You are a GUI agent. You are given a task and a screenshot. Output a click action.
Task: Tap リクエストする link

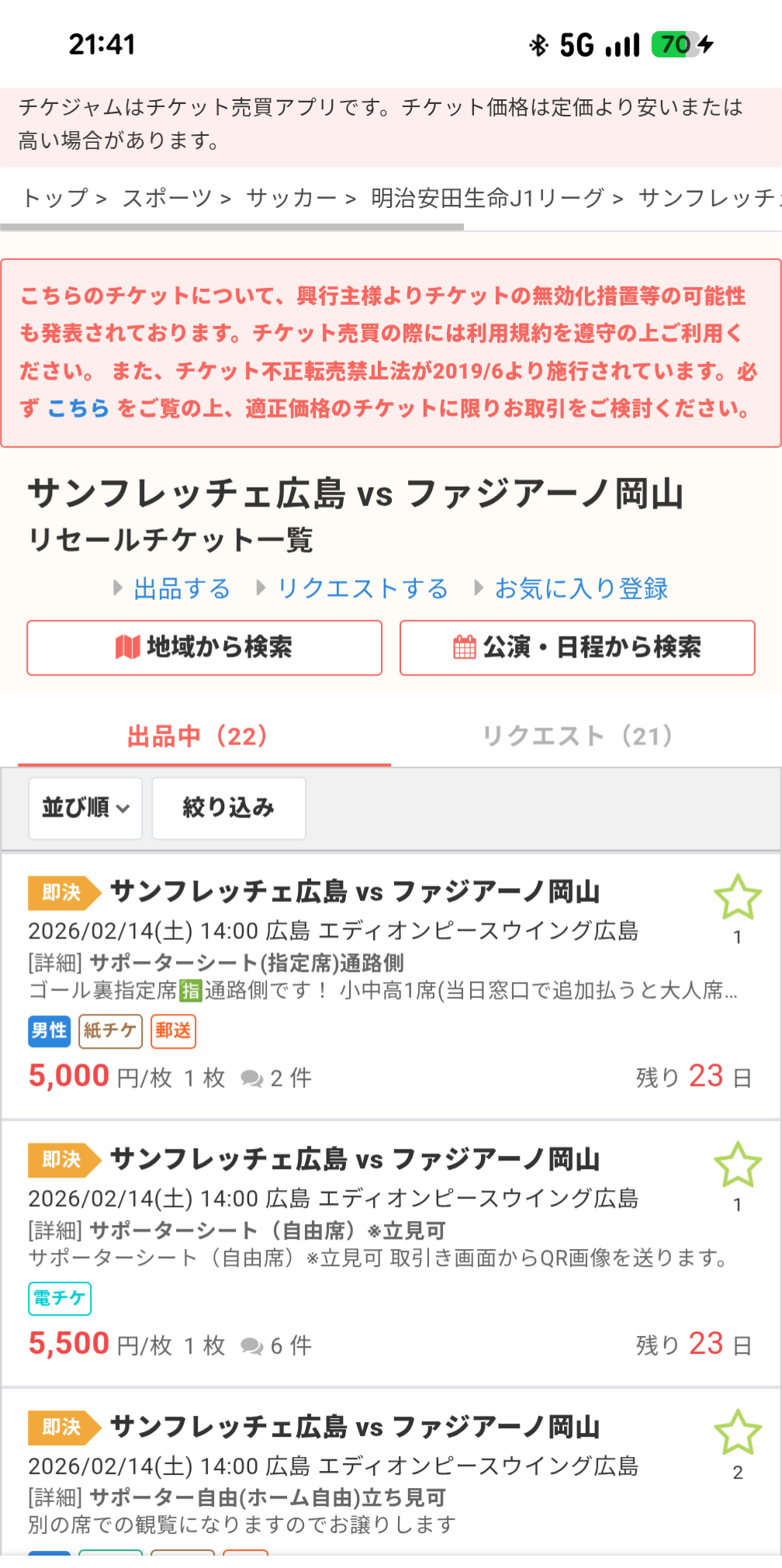[362, 588]
